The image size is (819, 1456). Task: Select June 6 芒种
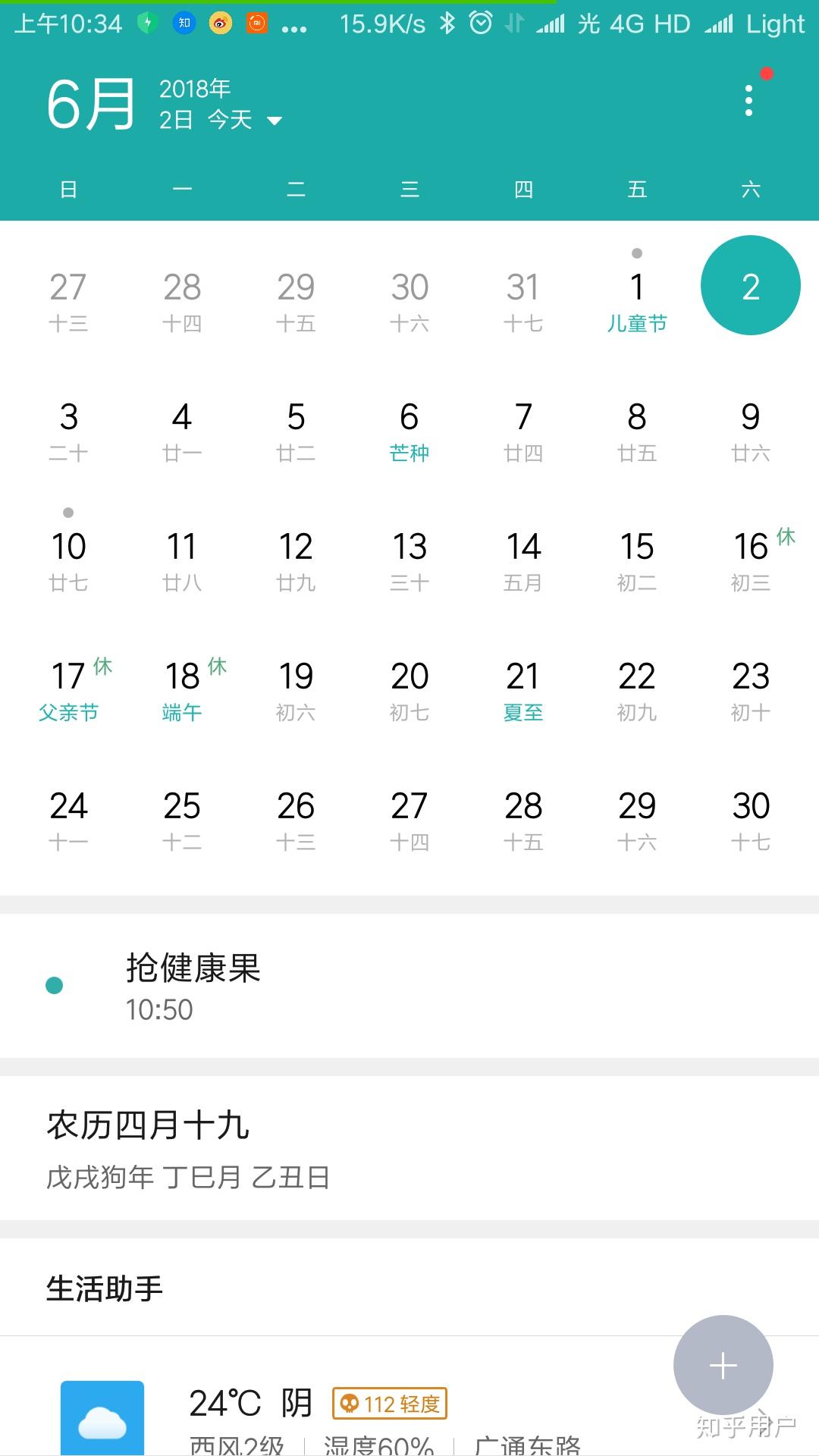(x=409, y=432)
